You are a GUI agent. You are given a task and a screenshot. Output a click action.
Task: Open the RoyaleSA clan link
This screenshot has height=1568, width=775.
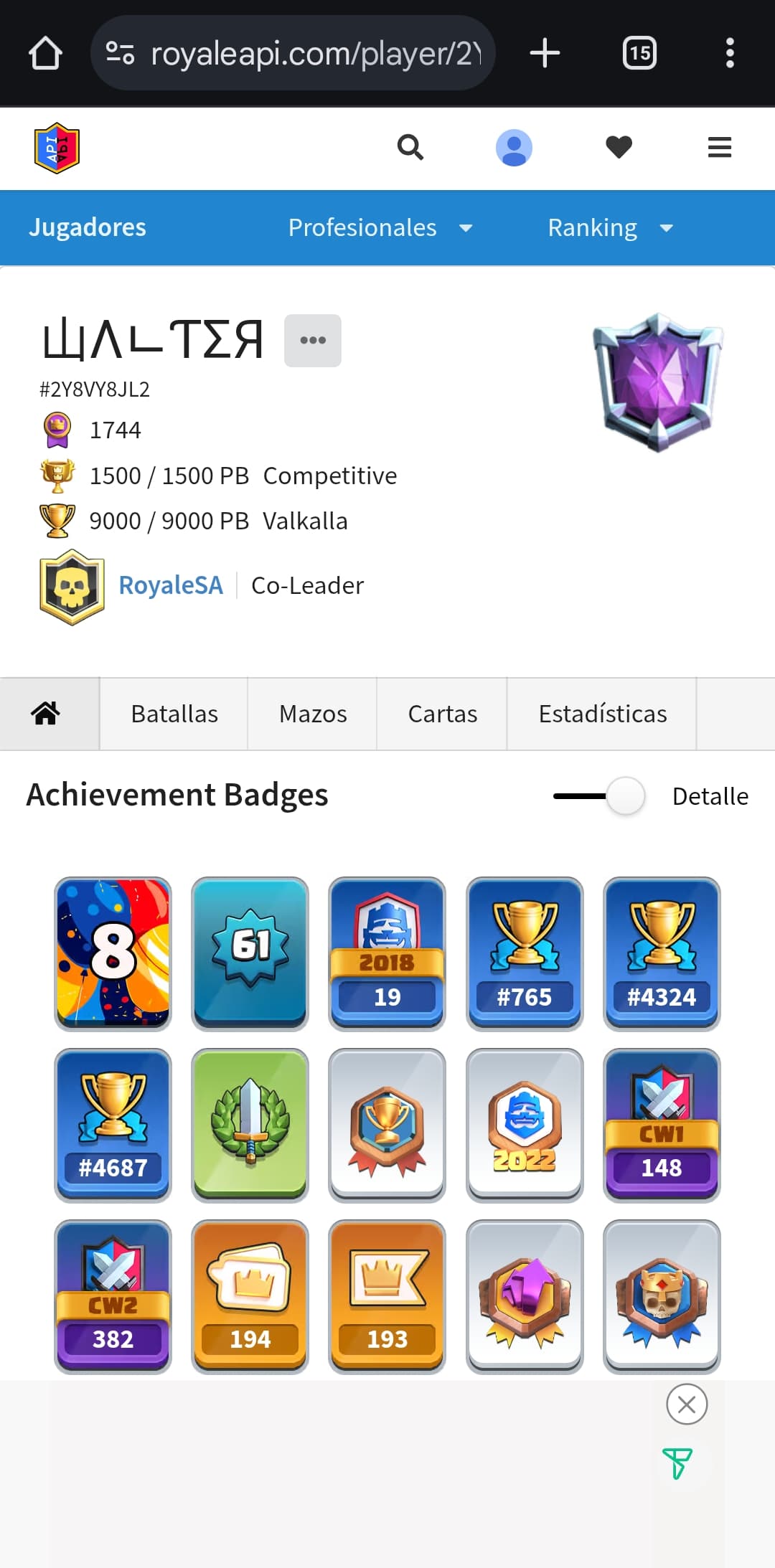tap(171, 585)
